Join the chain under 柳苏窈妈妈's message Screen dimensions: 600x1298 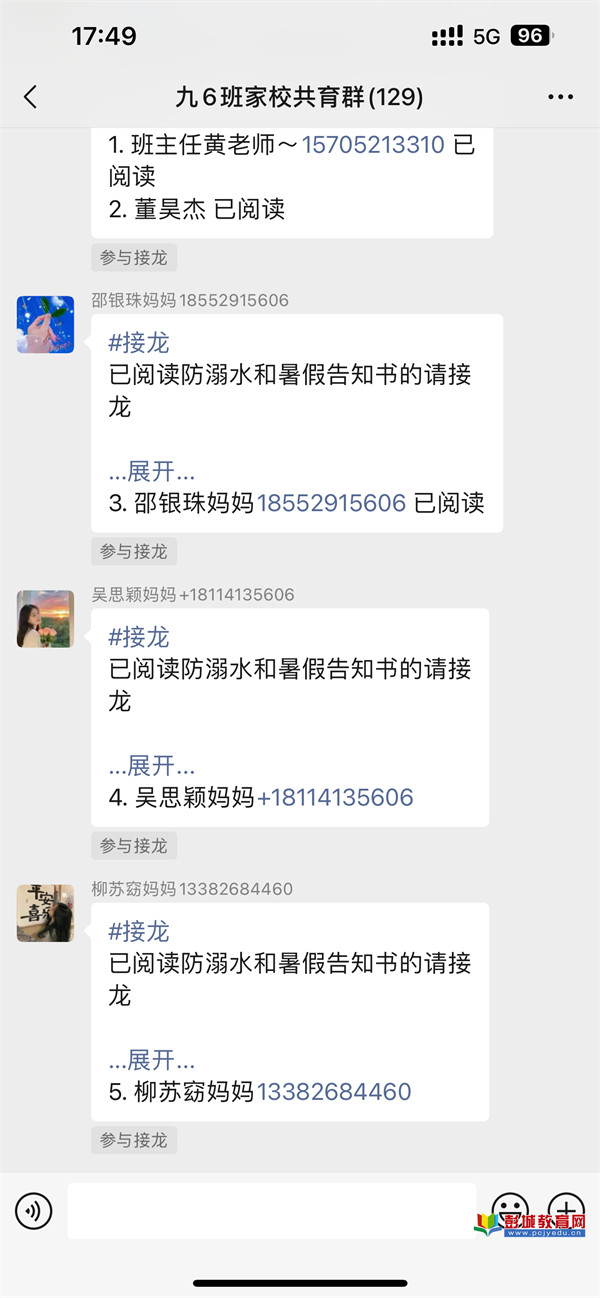[x=134, y=1139]
